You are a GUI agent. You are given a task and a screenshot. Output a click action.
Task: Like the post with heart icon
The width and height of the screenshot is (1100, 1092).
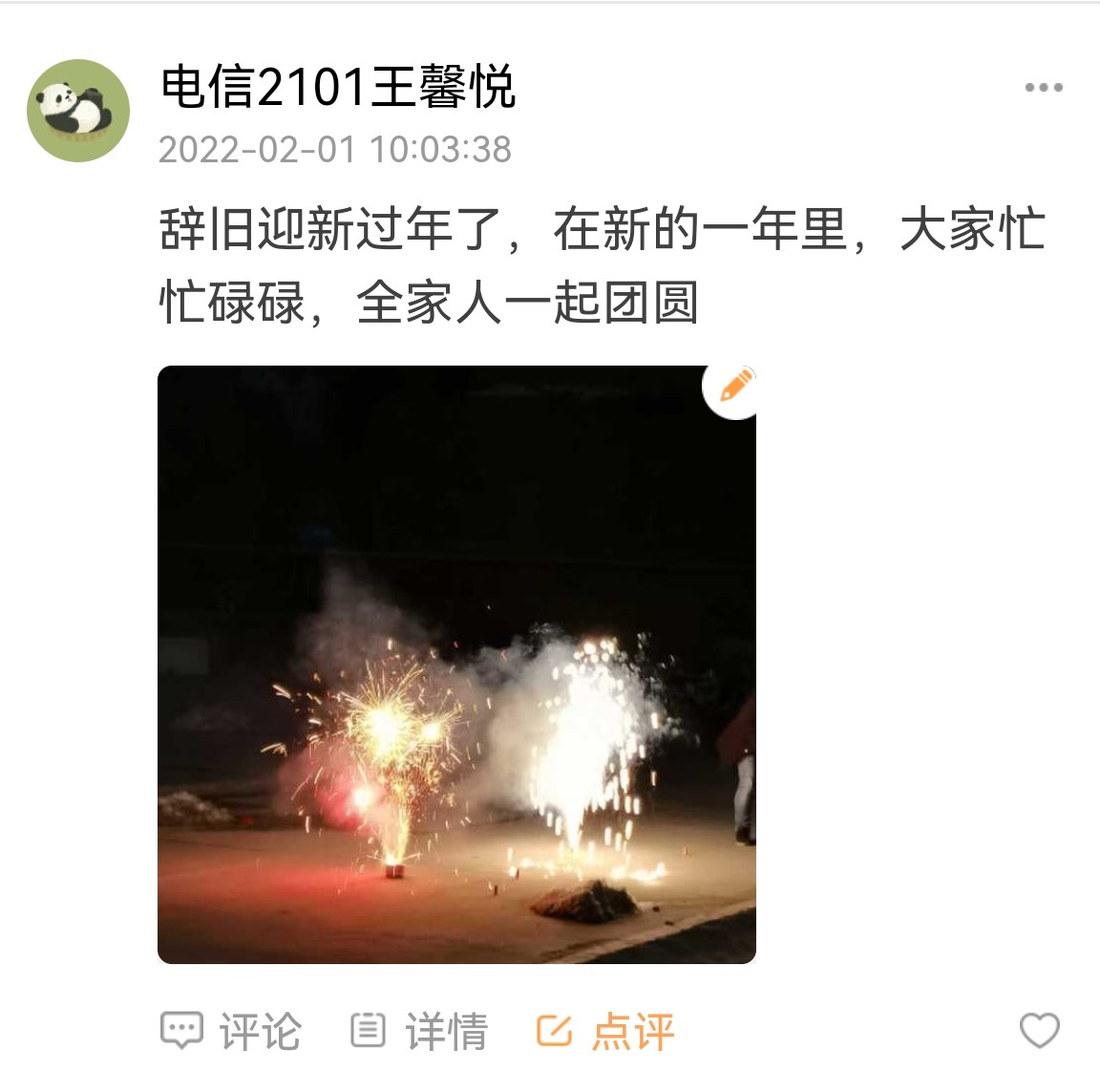[1039, 1031]
